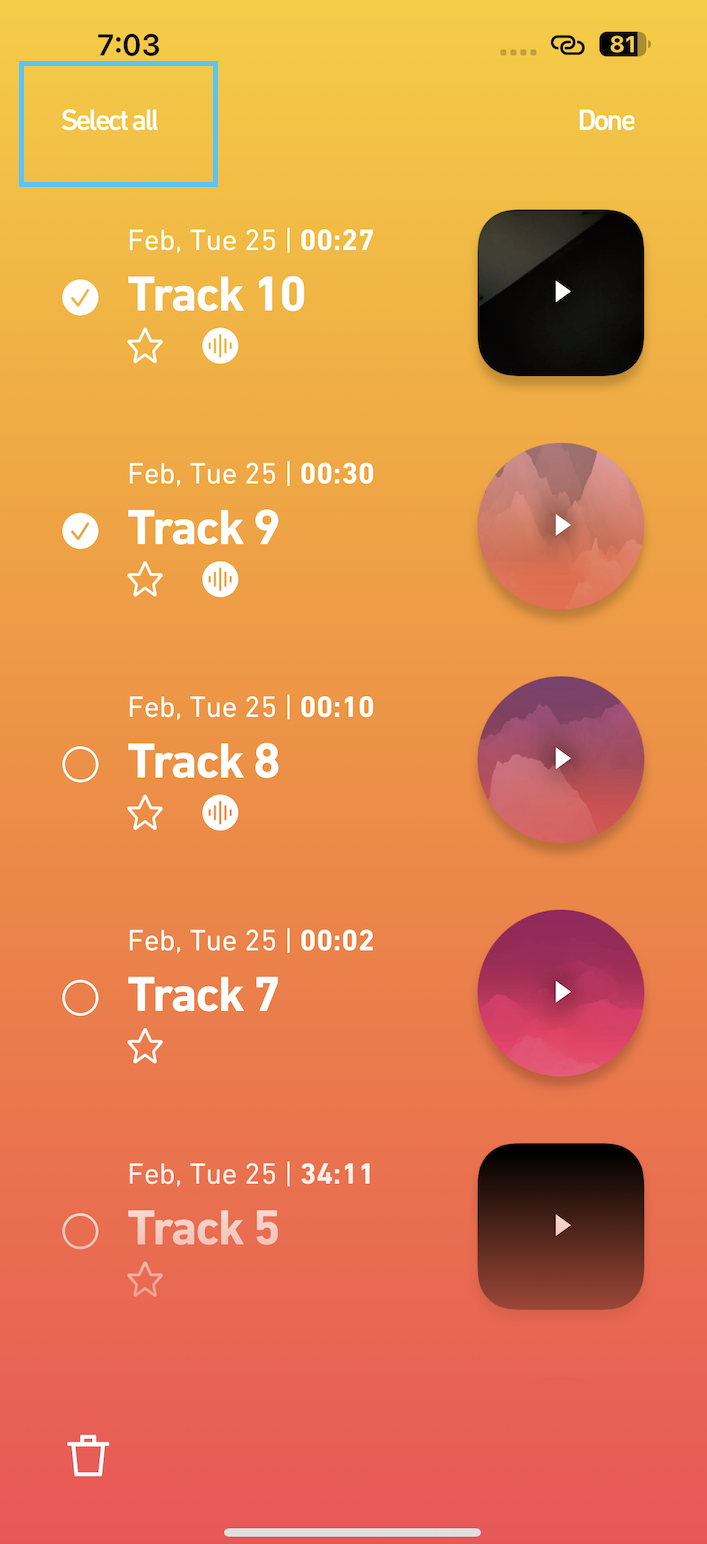707x1544 pixels.
Task: Uncheck Track 10 selection
Action: tap(80, 297)
